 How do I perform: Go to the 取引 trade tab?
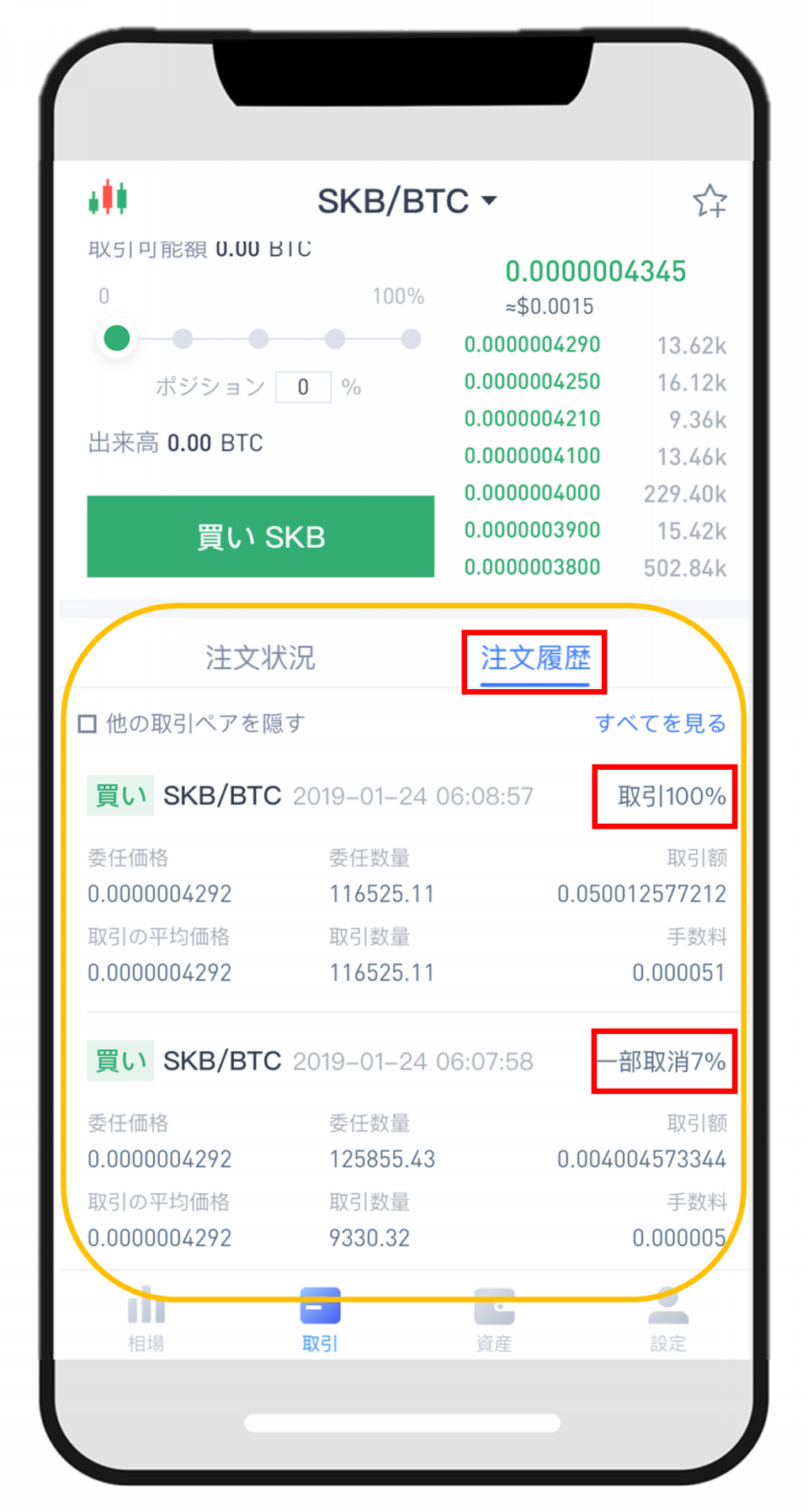(x=320, y=1318)
